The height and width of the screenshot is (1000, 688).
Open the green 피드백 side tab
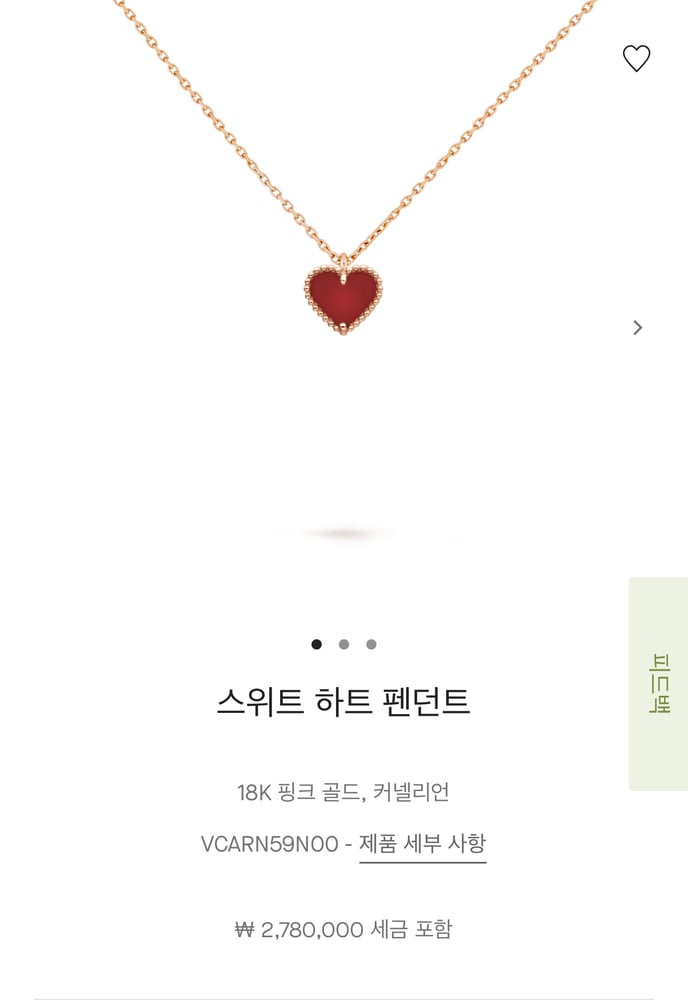[658, 683]
